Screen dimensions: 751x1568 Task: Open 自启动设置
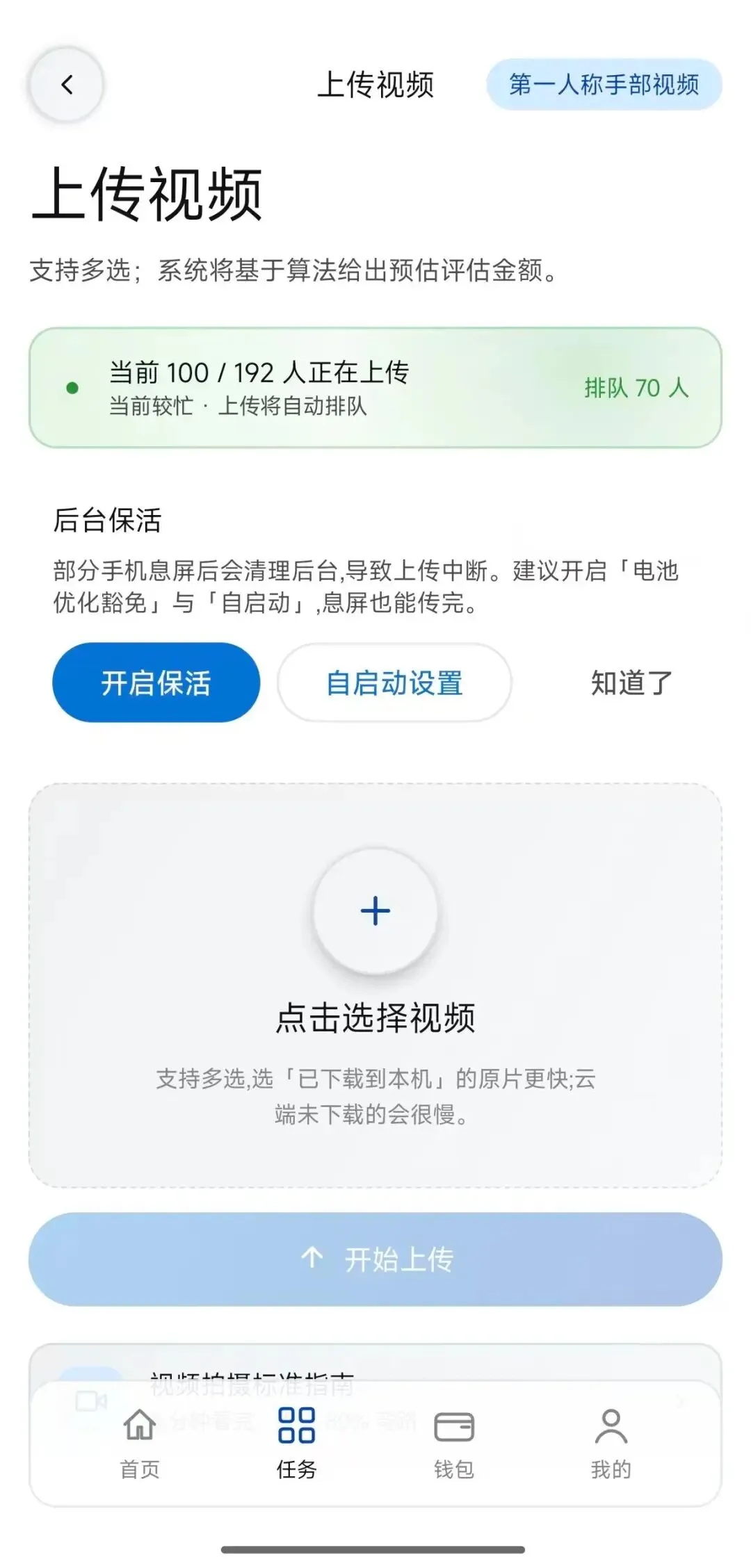pos(394,683)
